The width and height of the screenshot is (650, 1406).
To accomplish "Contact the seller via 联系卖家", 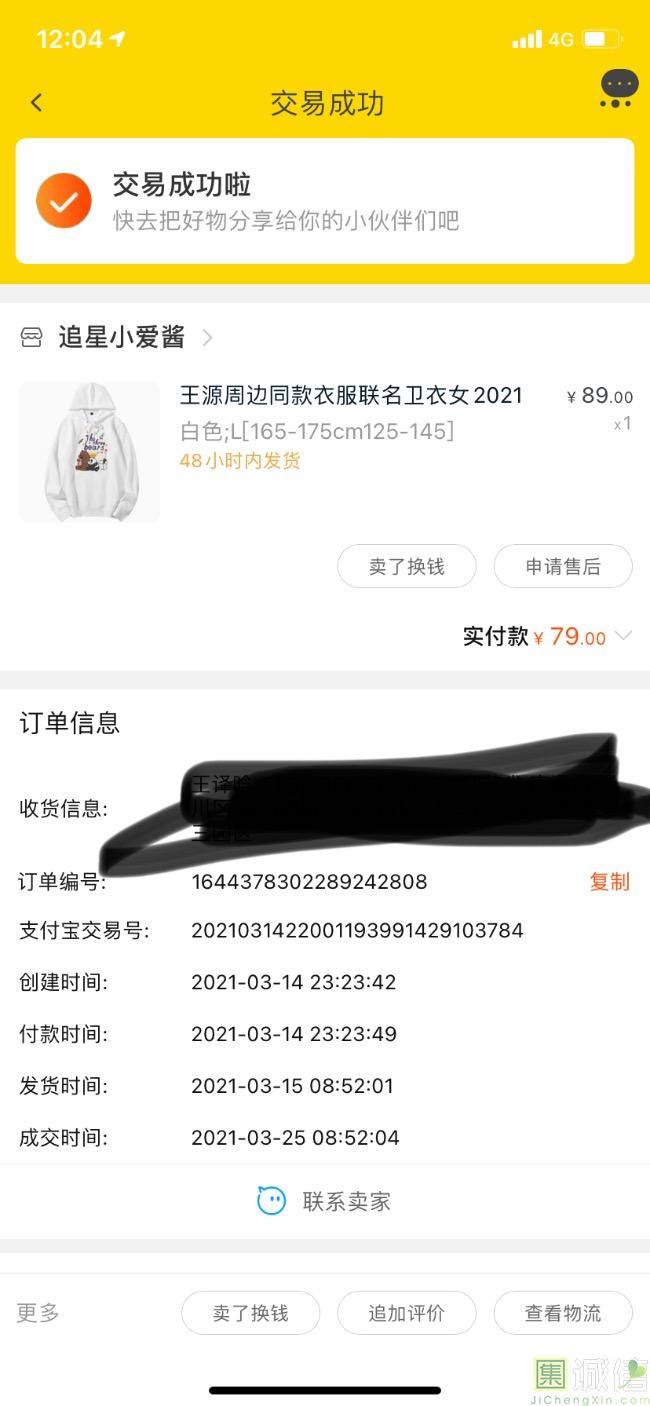I will pos(325,1201).
